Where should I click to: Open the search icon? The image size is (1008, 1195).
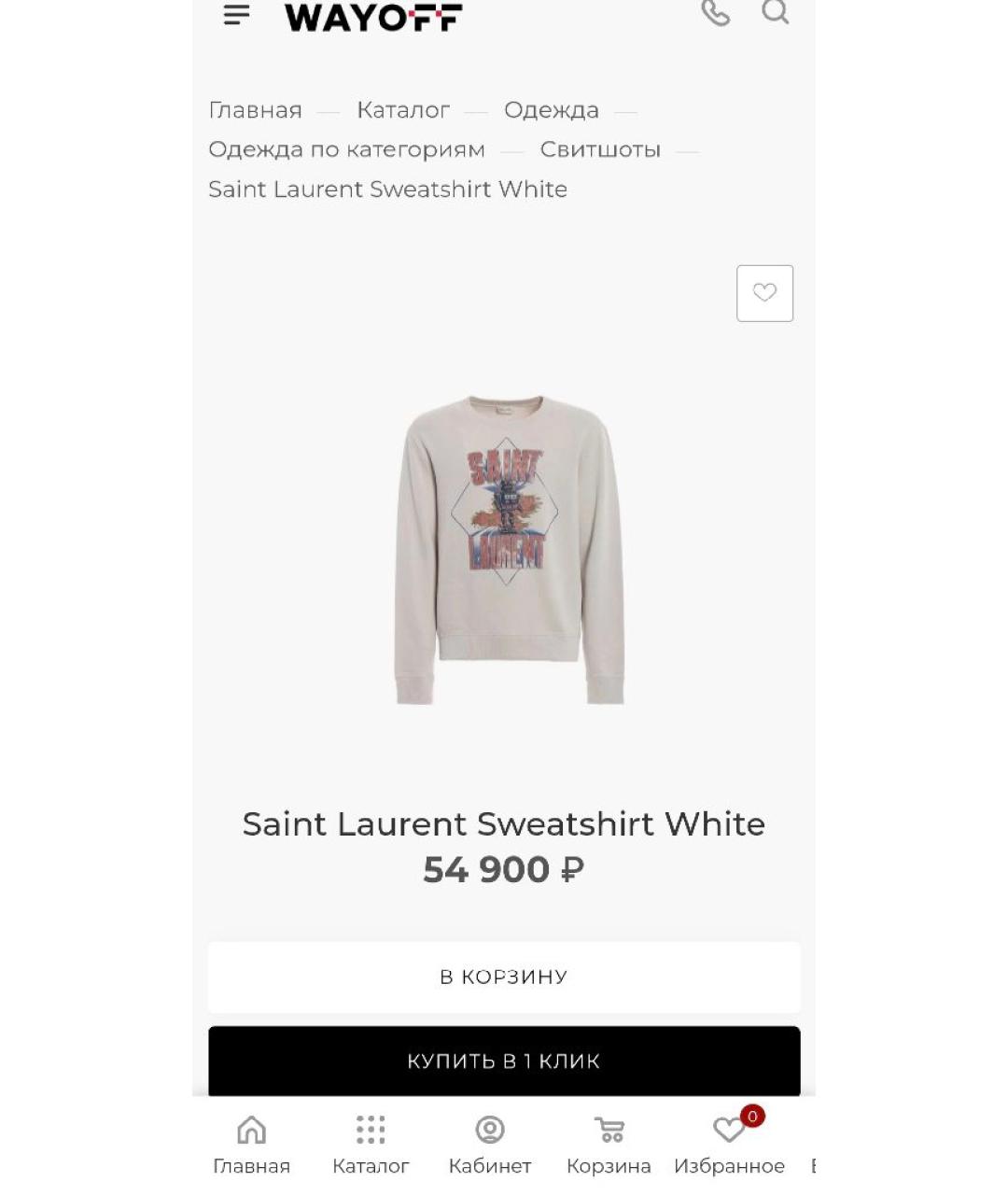pos(775,13)
